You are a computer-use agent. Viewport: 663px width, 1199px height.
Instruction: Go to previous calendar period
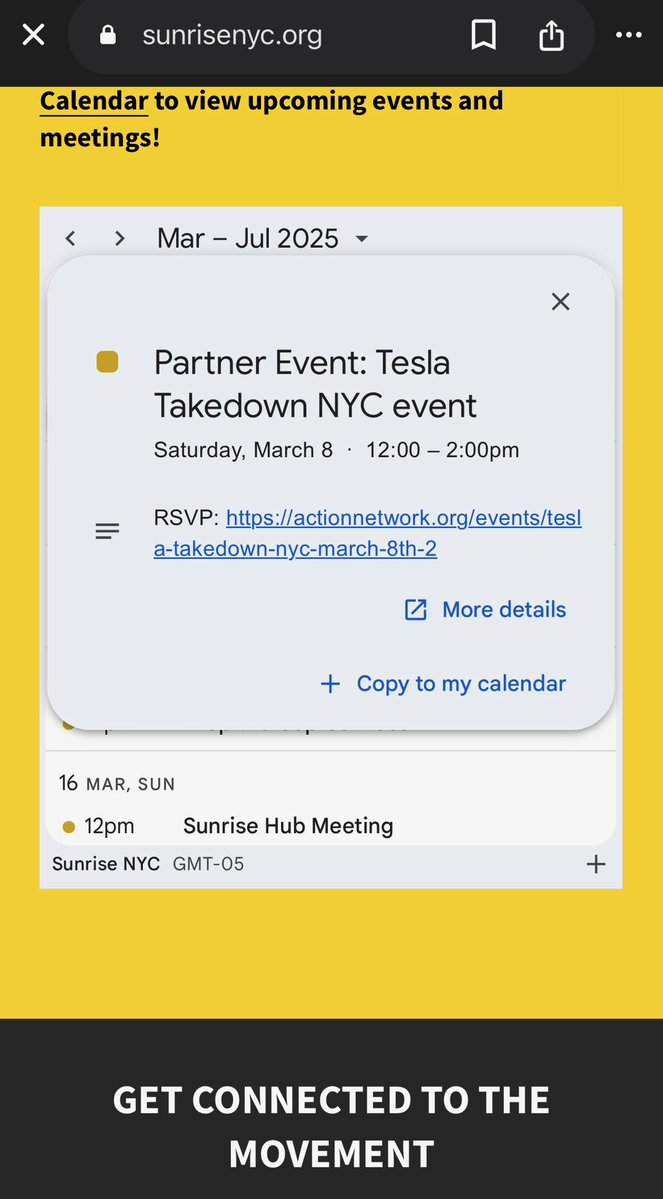(x=70, y=238)
